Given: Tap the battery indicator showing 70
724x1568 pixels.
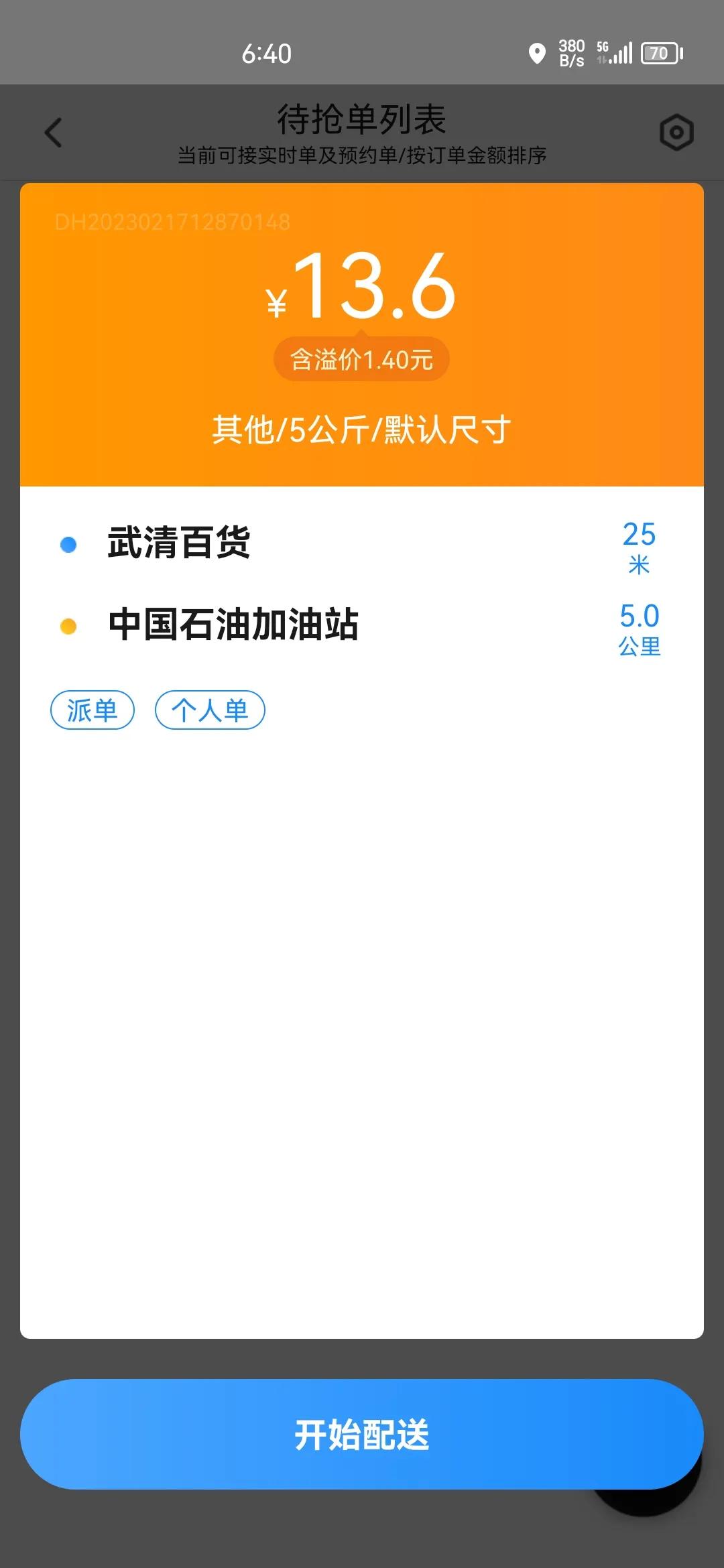Looking at the screenshot, I should (659, 53).
